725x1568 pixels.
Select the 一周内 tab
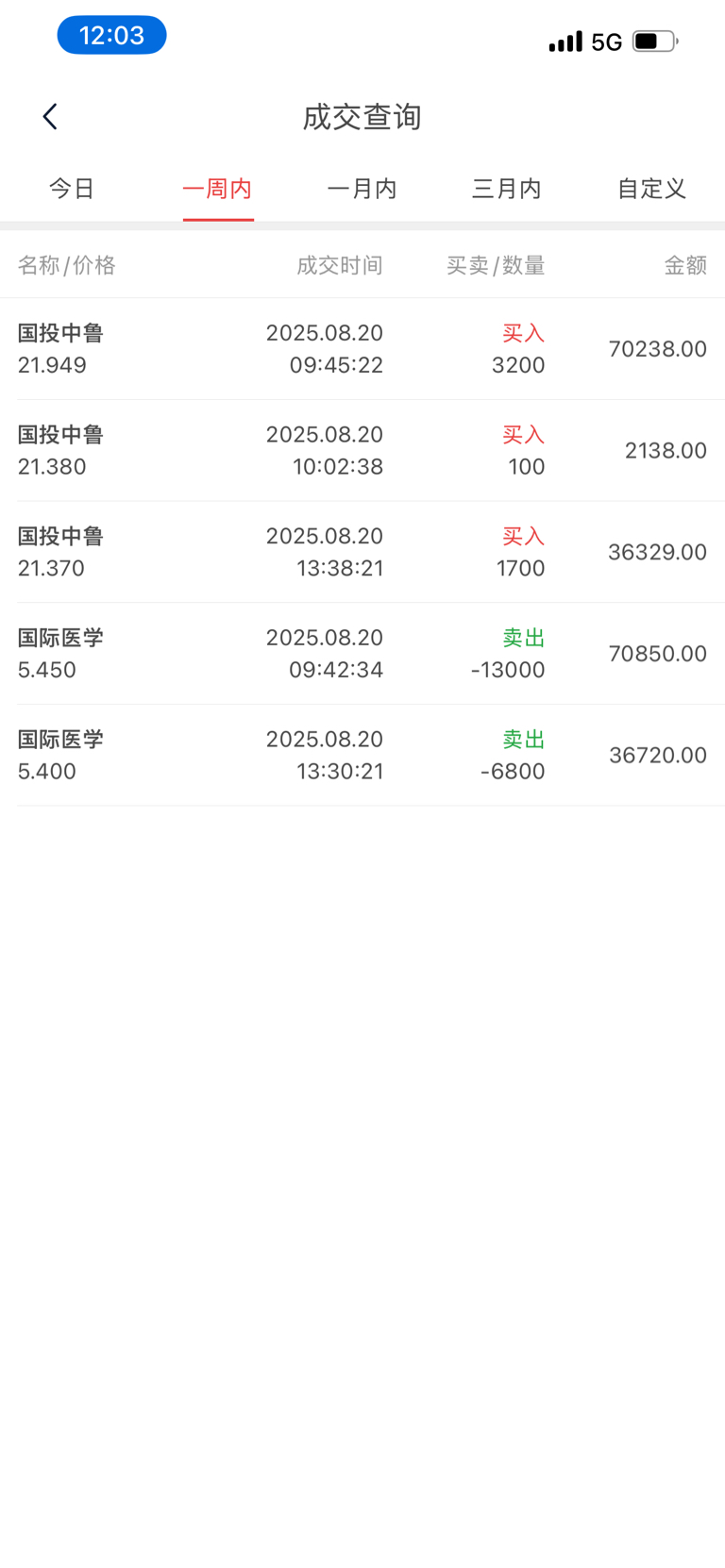[217, 189]
